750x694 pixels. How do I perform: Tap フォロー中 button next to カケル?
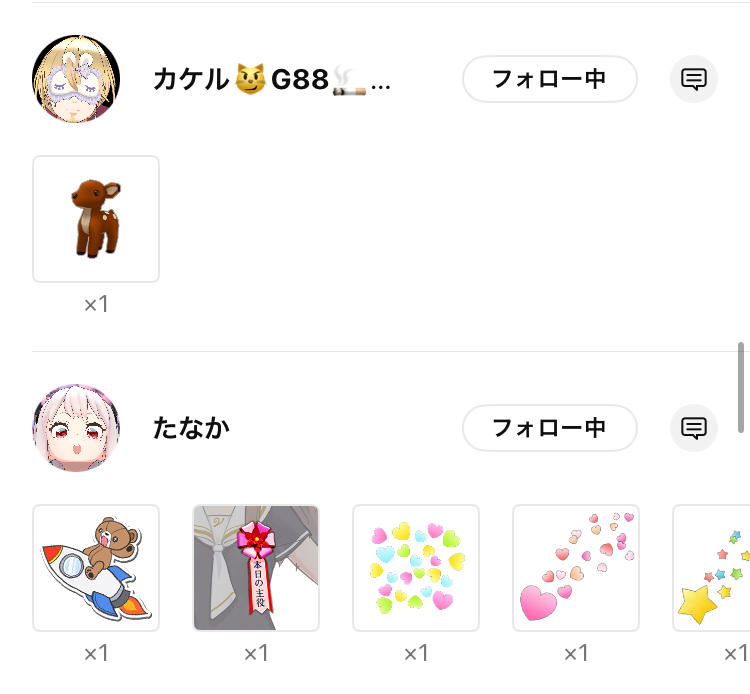tap(549, 79)
